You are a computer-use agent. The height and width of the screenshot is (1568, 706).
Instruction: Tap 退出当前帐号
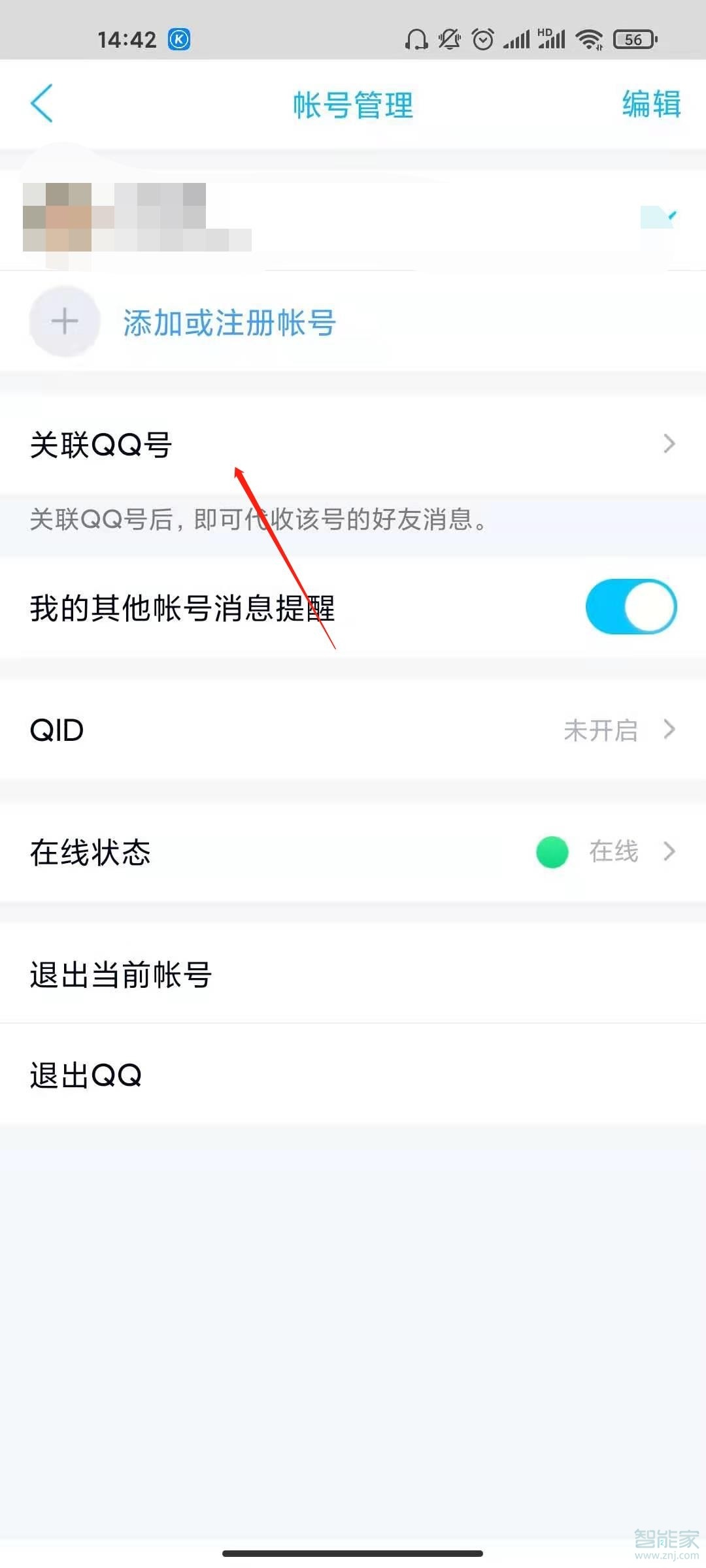122,975
